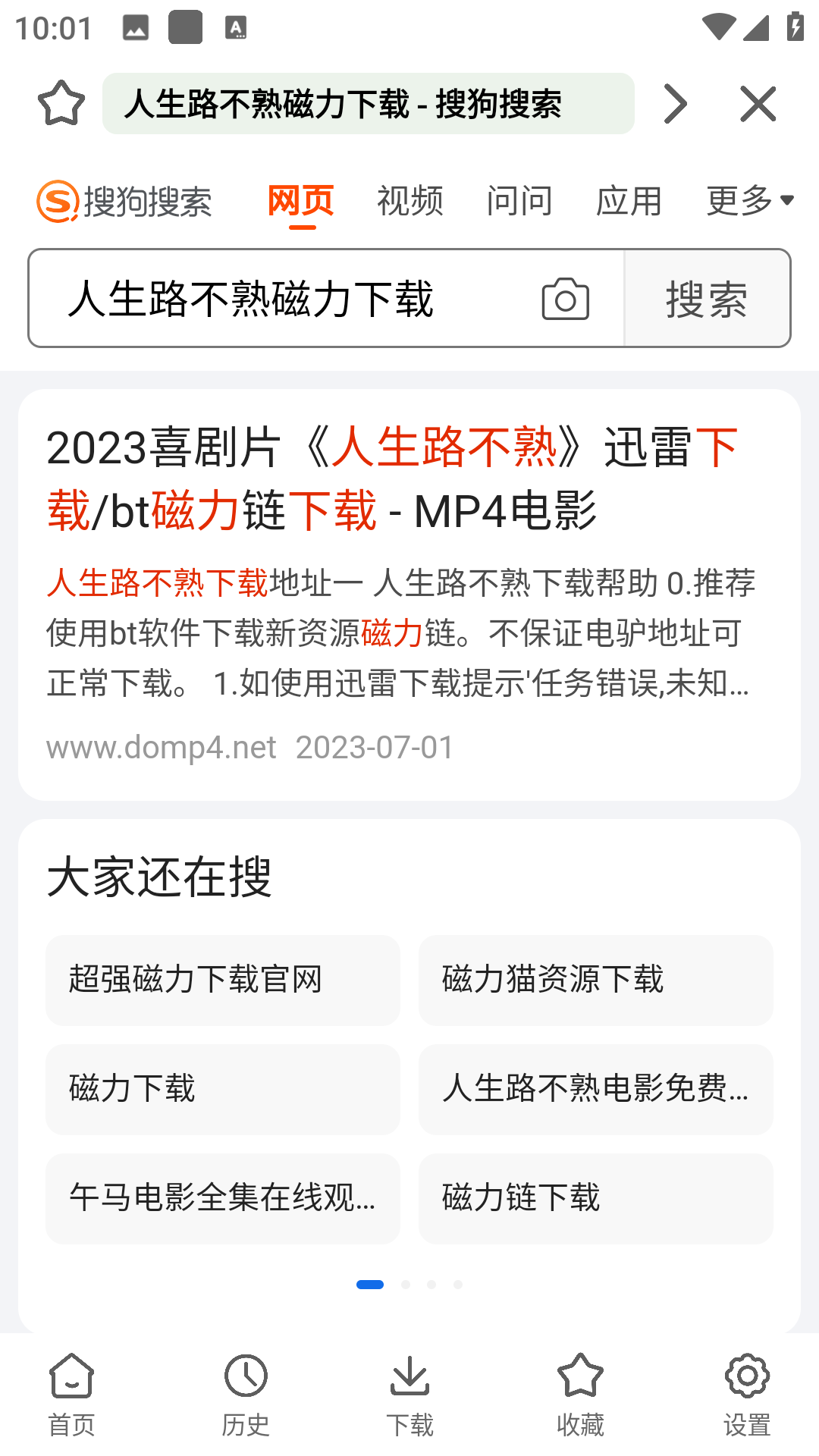
Task: Choose the 磁力链下载 suggestion
Action: (x=595, y=1198)
